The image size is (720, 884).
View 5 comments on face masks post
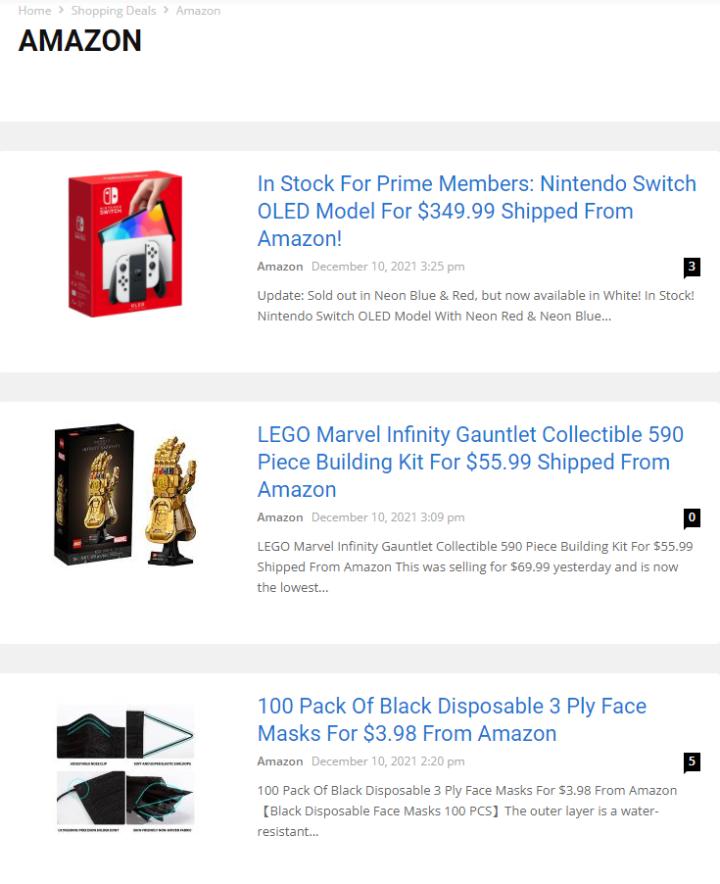click(x=692, y=762)
